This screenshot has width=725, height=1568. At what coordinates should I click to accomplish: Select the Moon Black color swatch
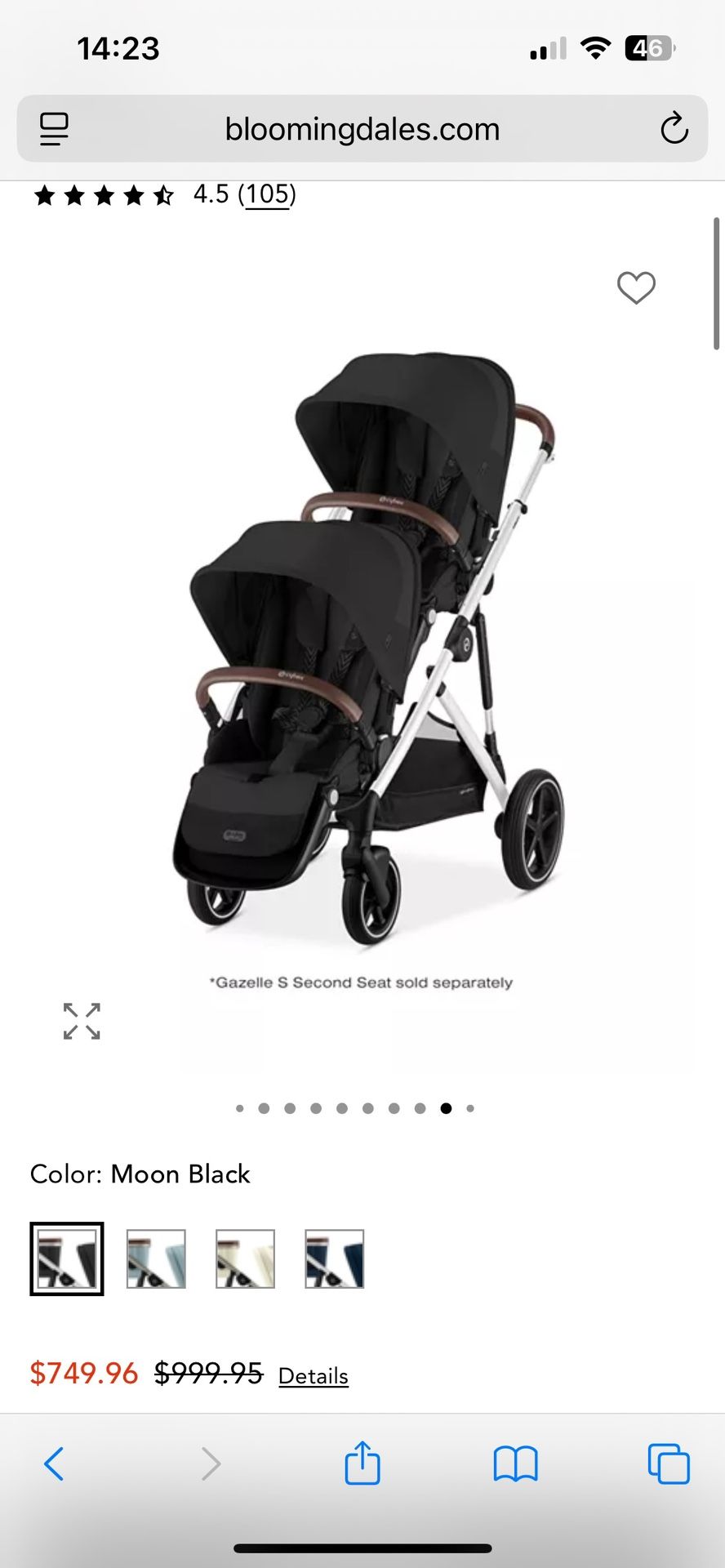pyautogui.click(x=67, y=1258)
